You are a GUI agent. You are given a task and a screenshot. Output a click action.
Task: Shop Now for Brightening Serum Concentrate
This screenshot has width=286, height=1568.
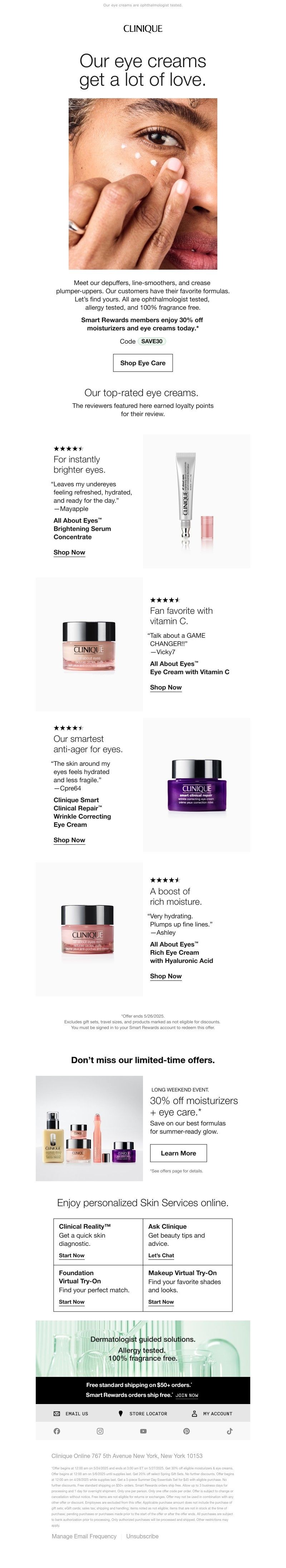(x=69, y=552)
